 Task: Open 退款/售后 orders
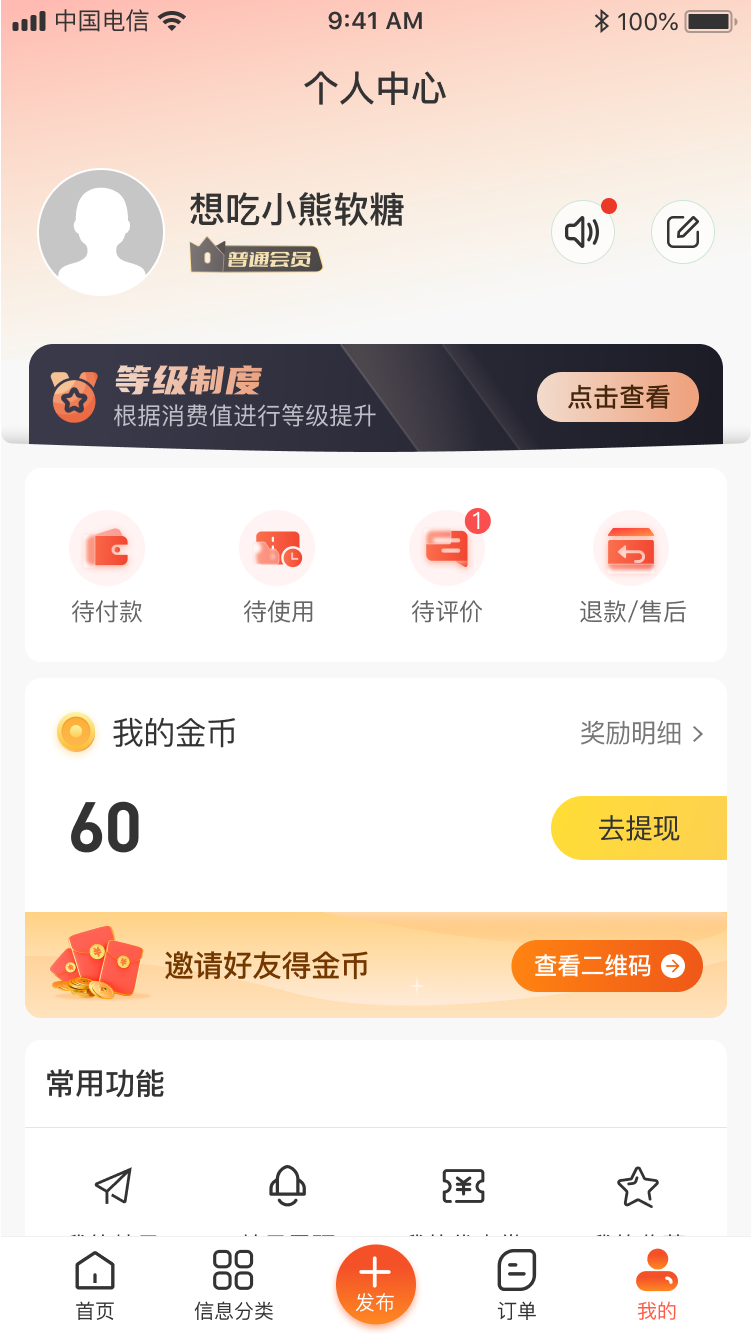click(632, 566)
